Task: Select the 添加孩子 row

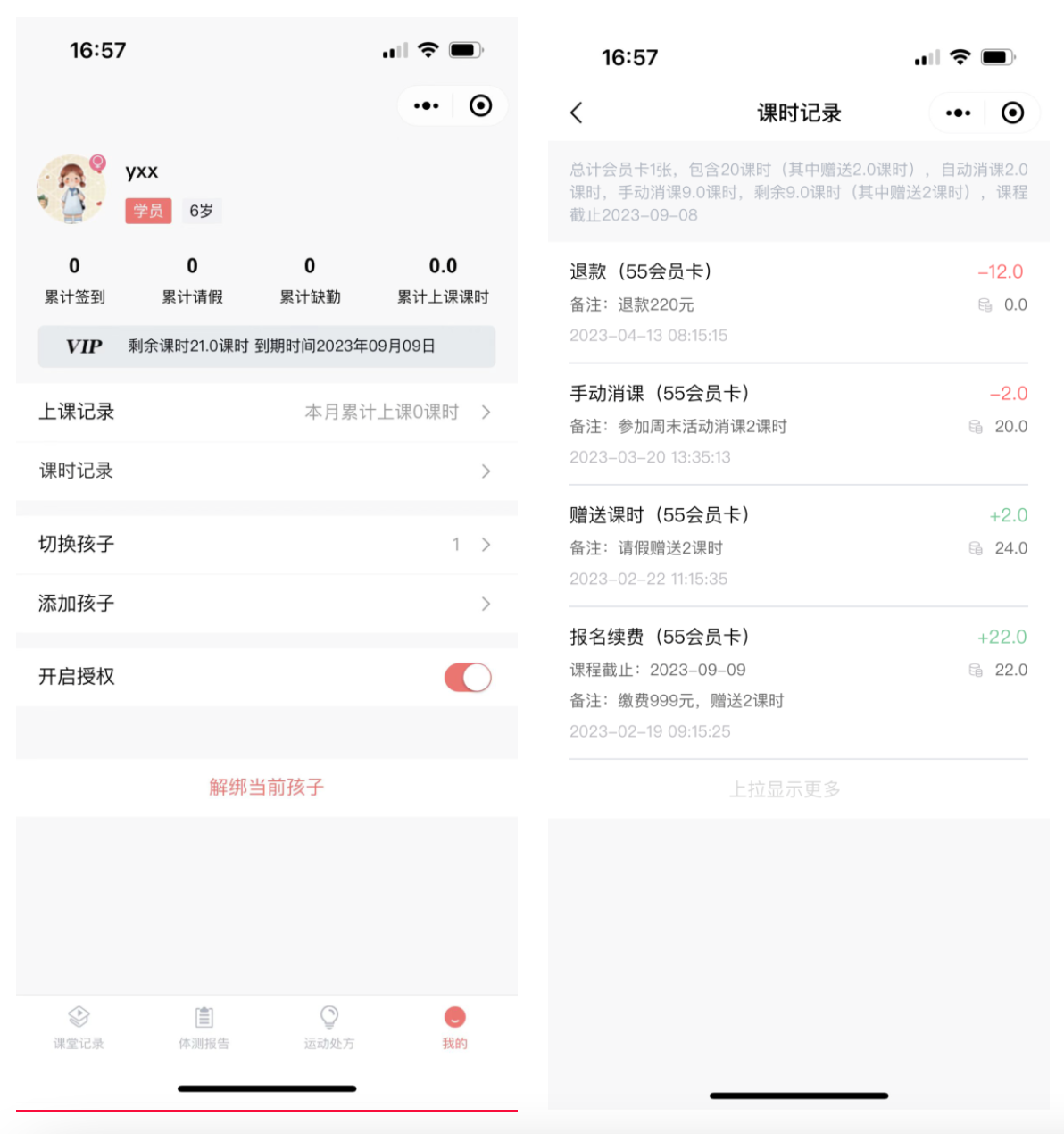Action: coord(266,604)
